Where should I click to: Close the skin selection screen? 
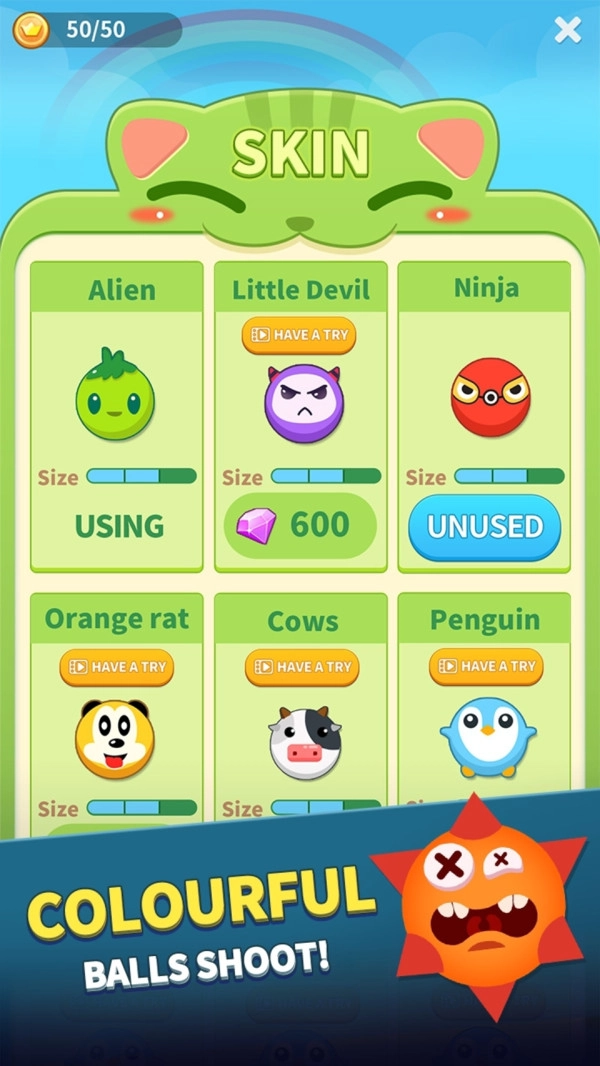(568, 30)
